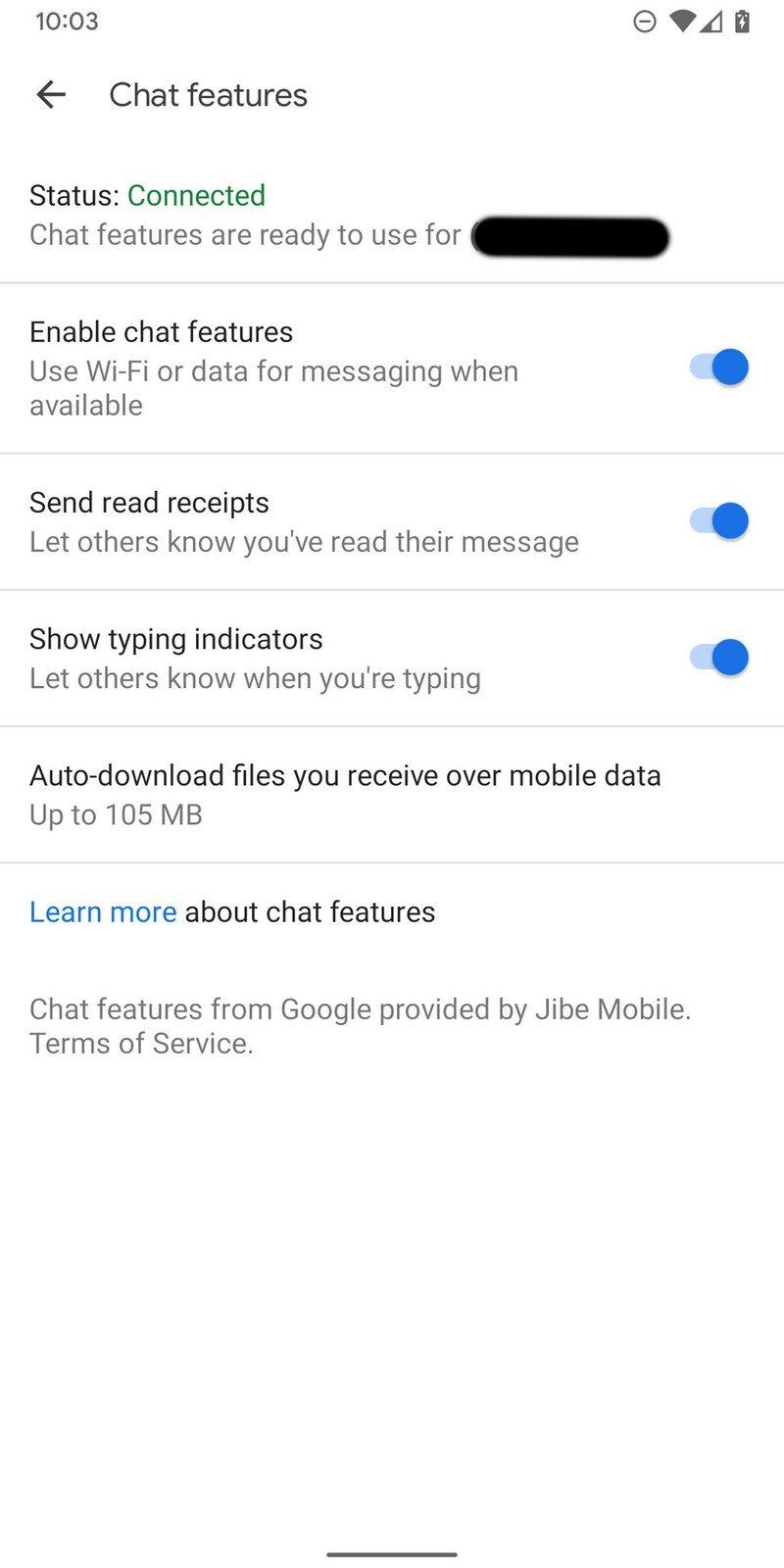Switch off Show typing indicators
784x1568 pixels.
point(719,657)
